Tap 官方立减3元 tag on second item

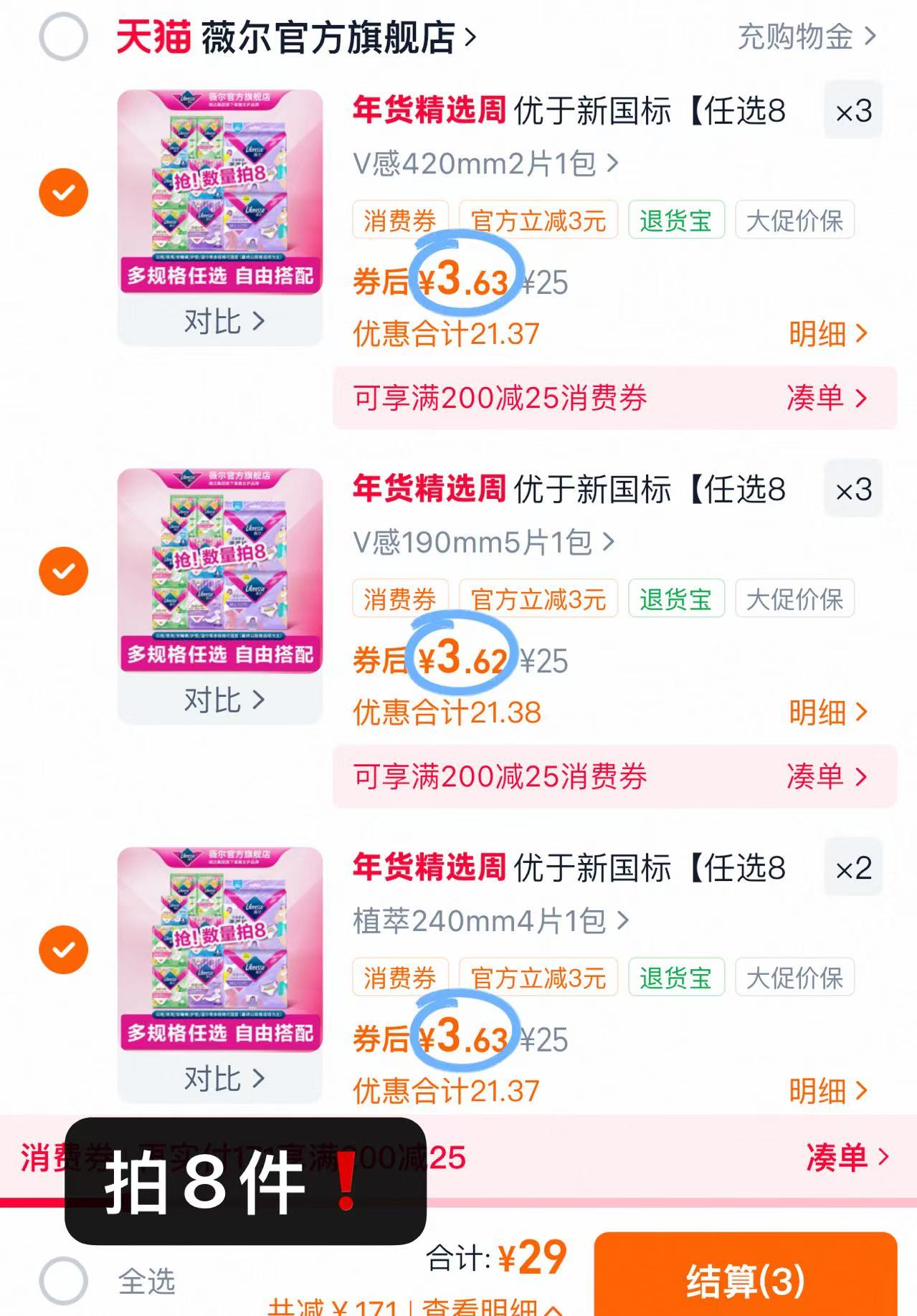[x=539, y=598]
